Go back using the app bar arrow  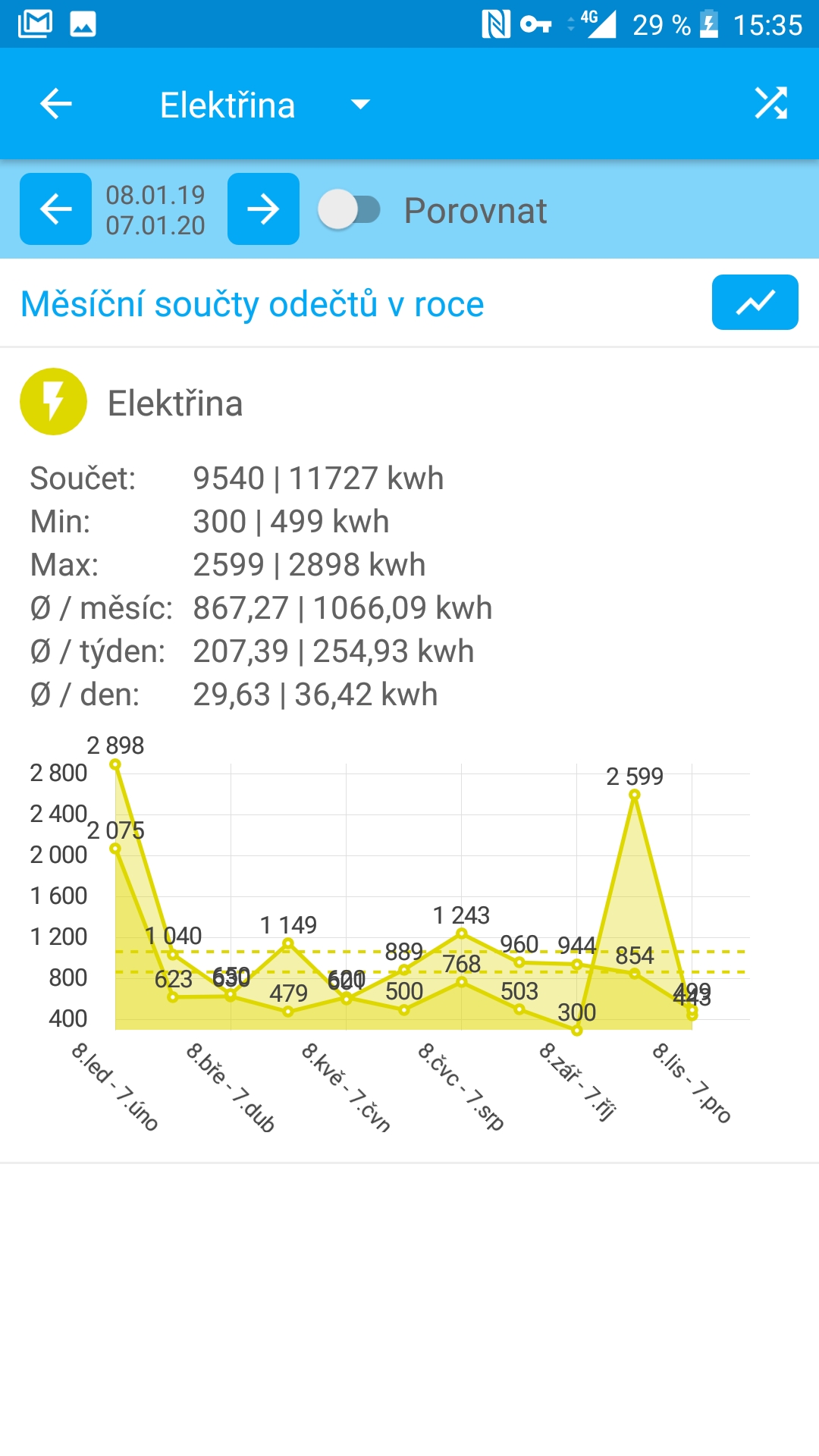click(55, 104)
